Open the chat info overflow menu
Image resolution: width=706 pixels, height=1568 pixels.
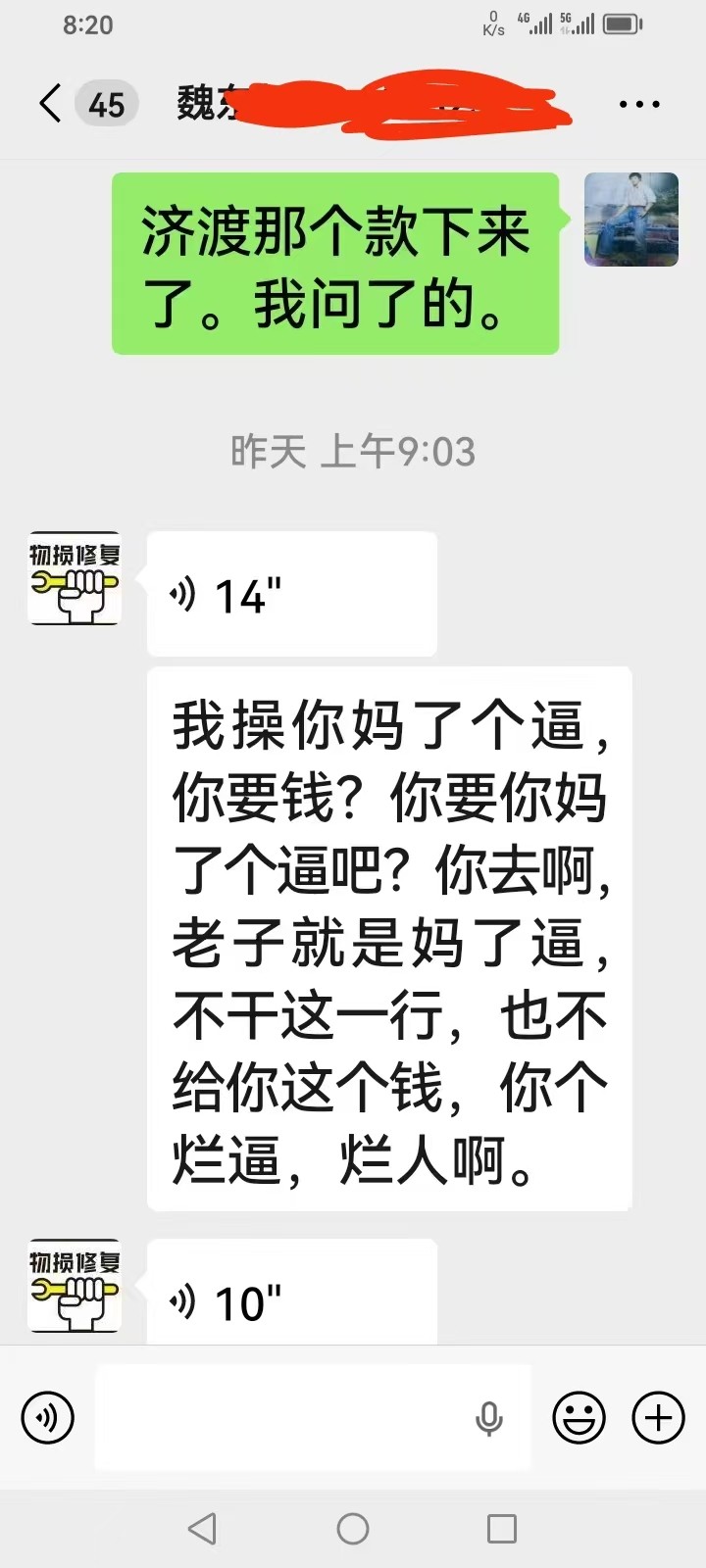[x=639, y=104]
